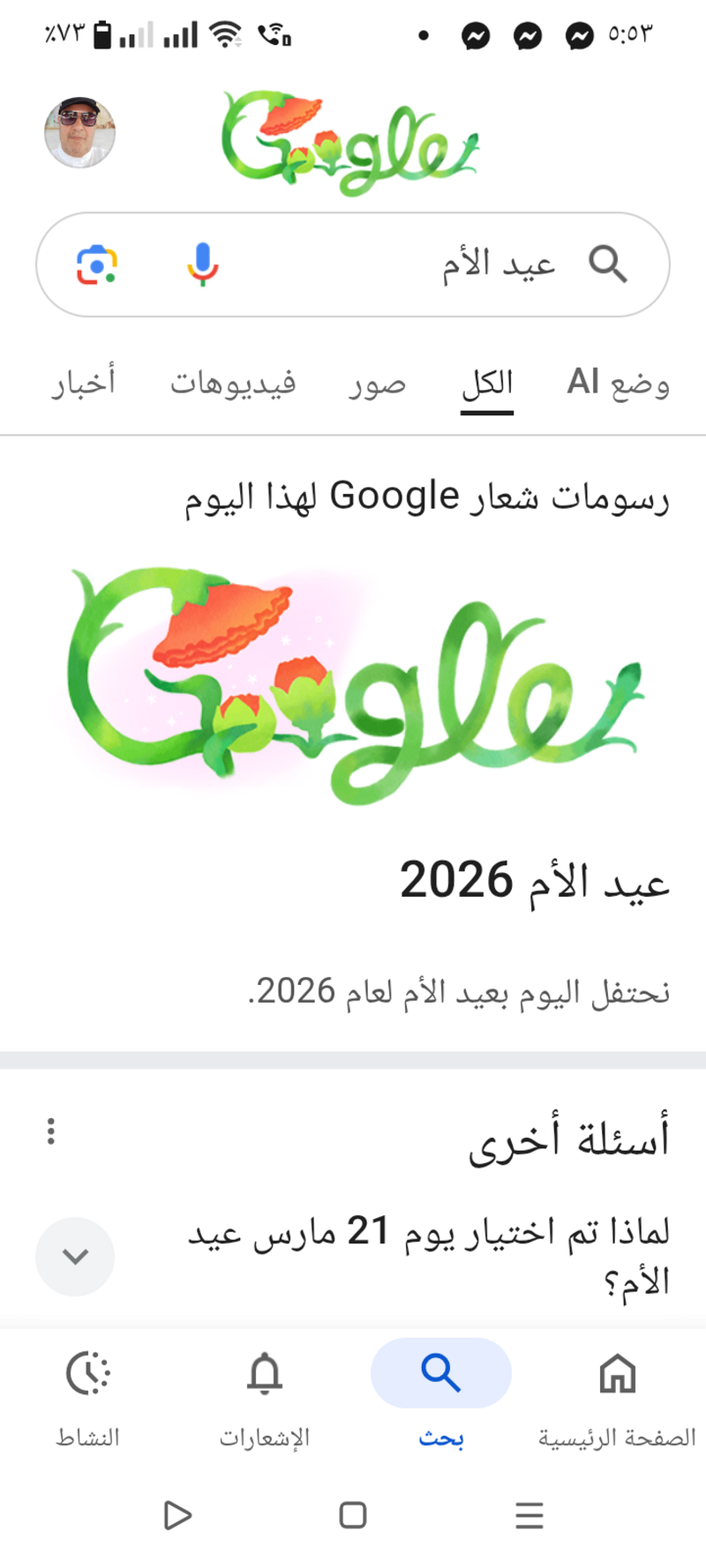Screen dimensions: 706x1568
Task: Select the الكل results tab
Action: [487, 384]
